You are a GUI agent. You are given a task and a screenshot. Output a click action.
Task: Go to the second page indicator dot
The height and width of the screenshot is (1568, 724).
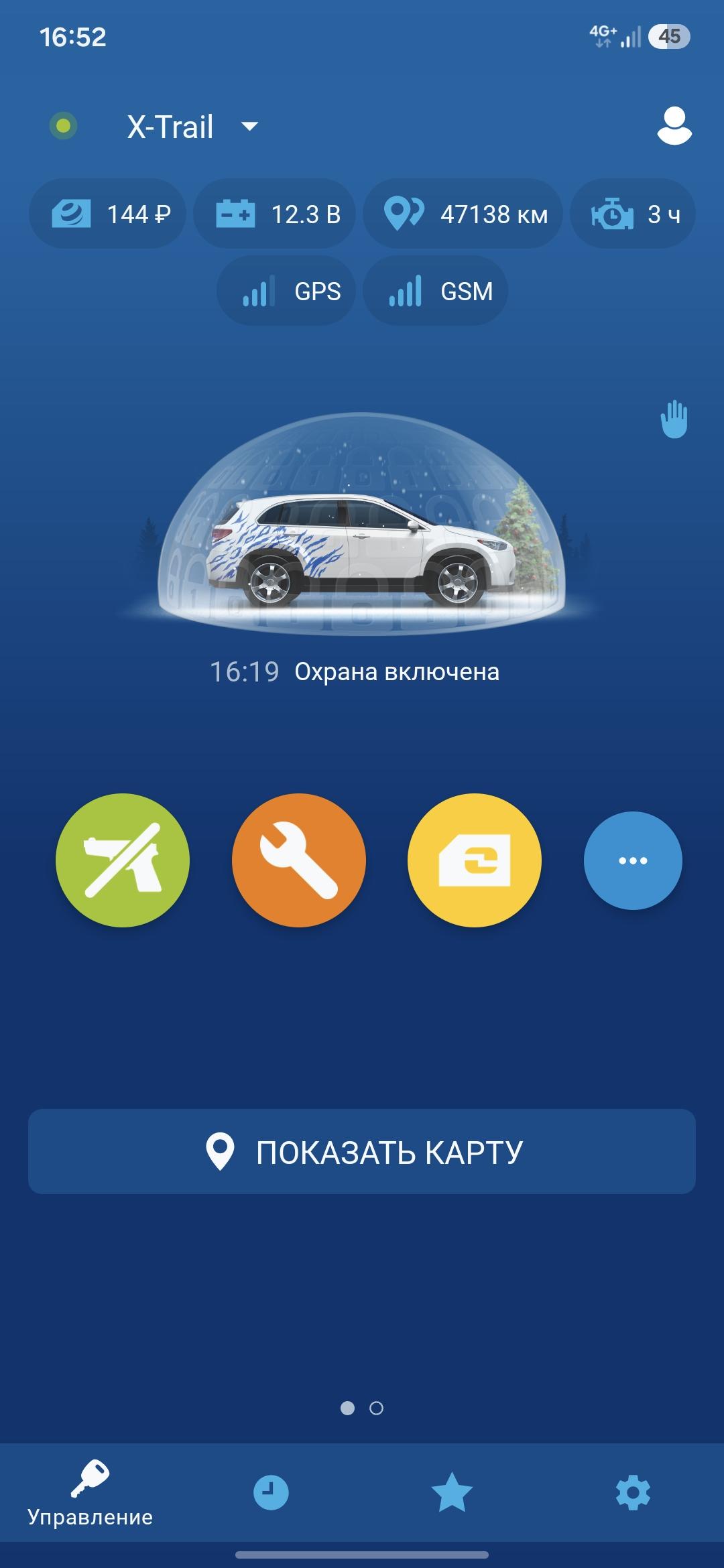point(377,1408)
